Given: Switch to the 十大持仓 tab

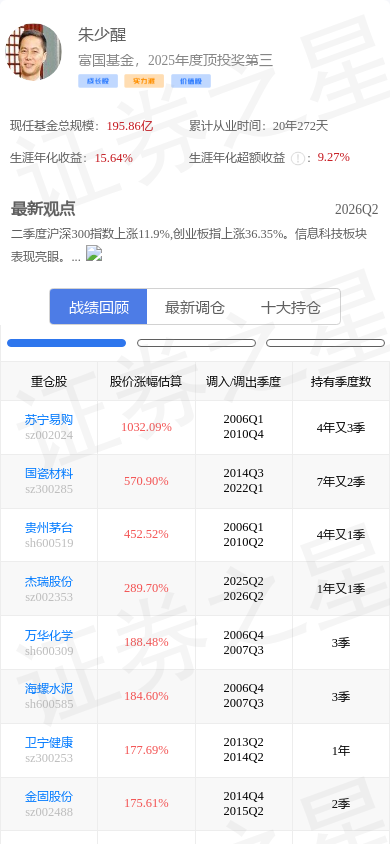Looking at the screenshot, I should [x=291, y=307].
